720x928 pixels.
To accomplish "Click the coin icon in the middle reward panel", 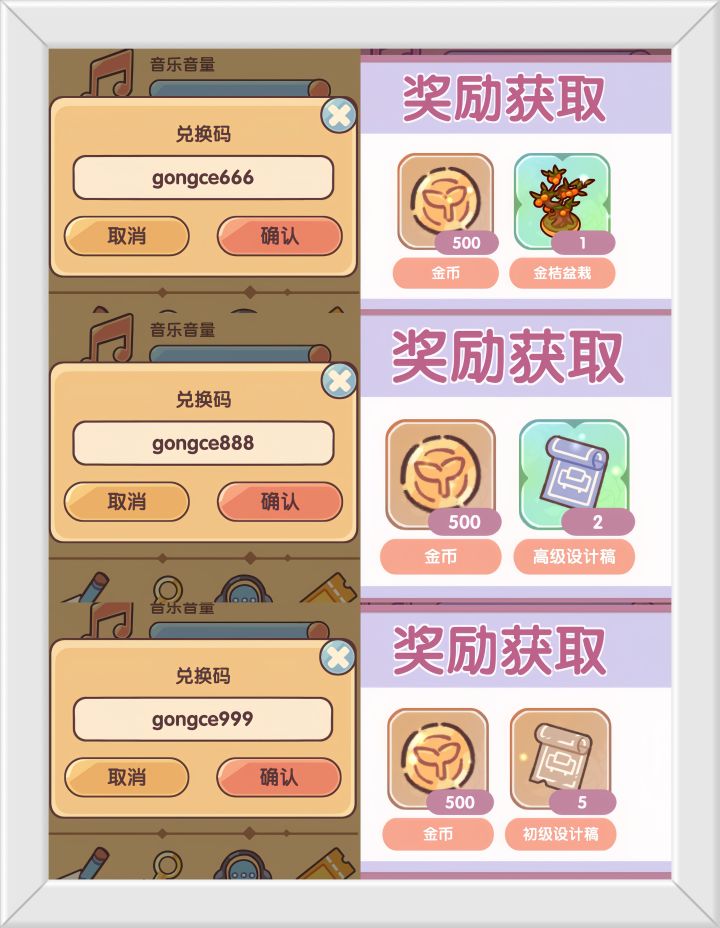I will [x=442, y=477].
